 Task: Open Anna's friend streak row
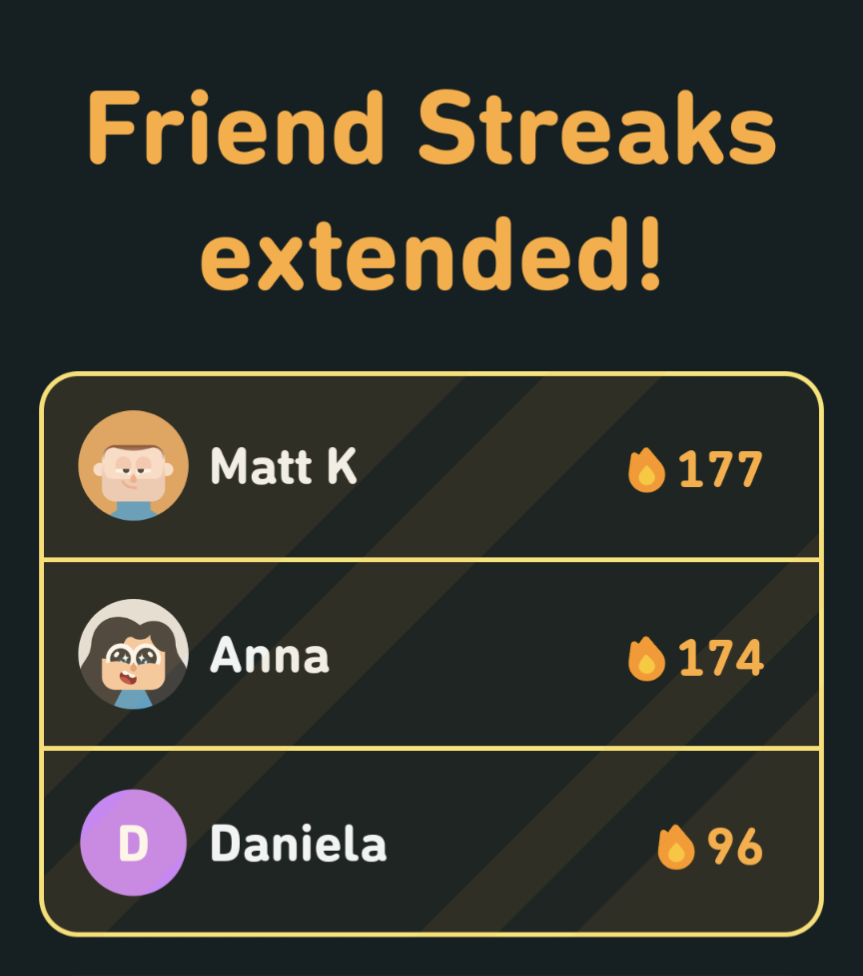pyautogui.click(x=432, y=654)
